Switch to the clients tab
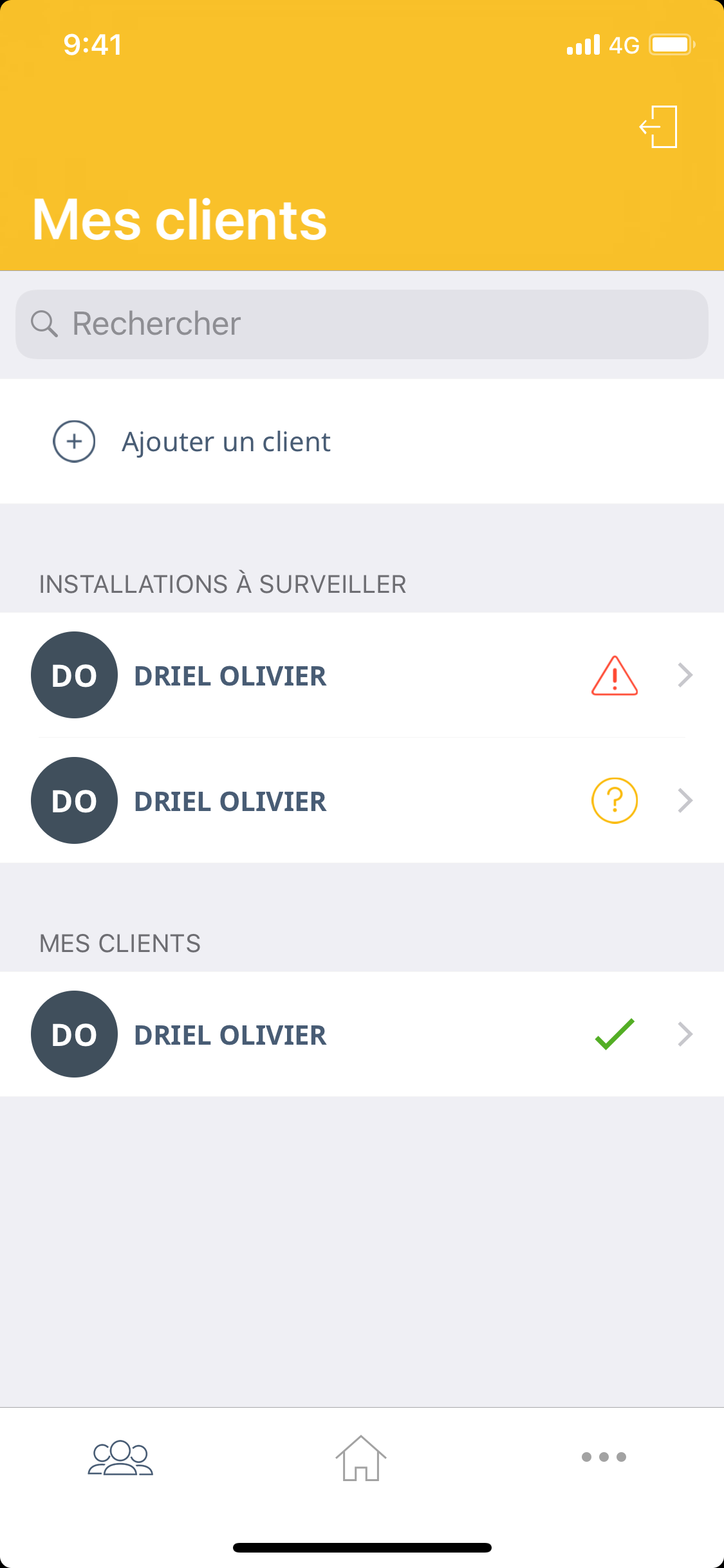Image resolution: width=724 pixels, height=1568 pixels. click(120, 1457)
